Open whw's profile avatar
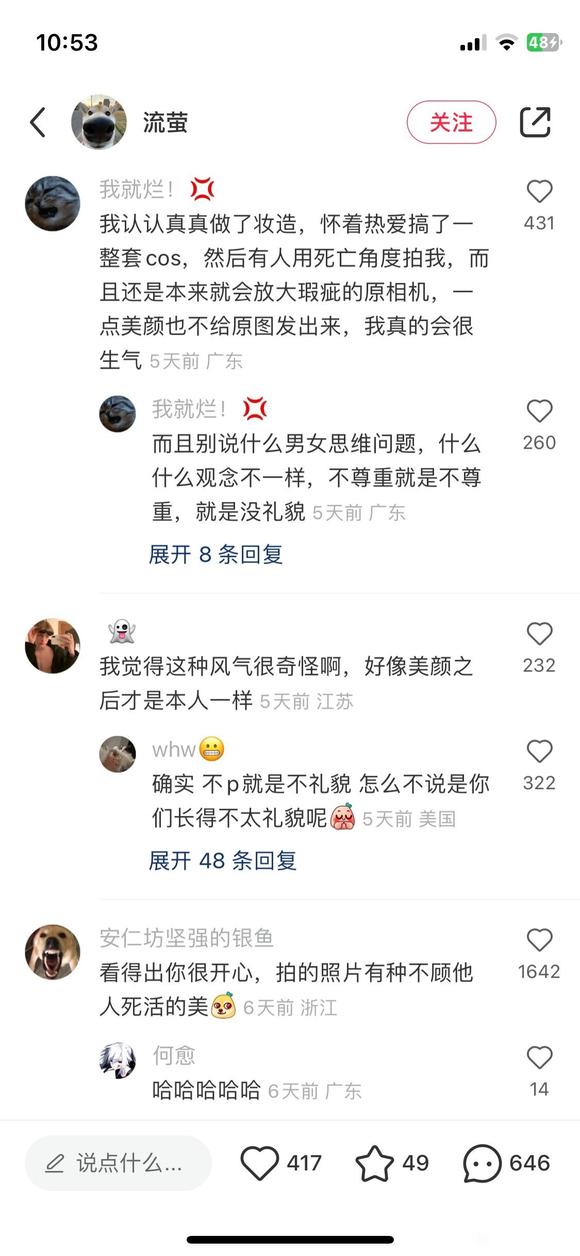The height and width of the screenshot is (1256, 580). click(x=117, y=754)
